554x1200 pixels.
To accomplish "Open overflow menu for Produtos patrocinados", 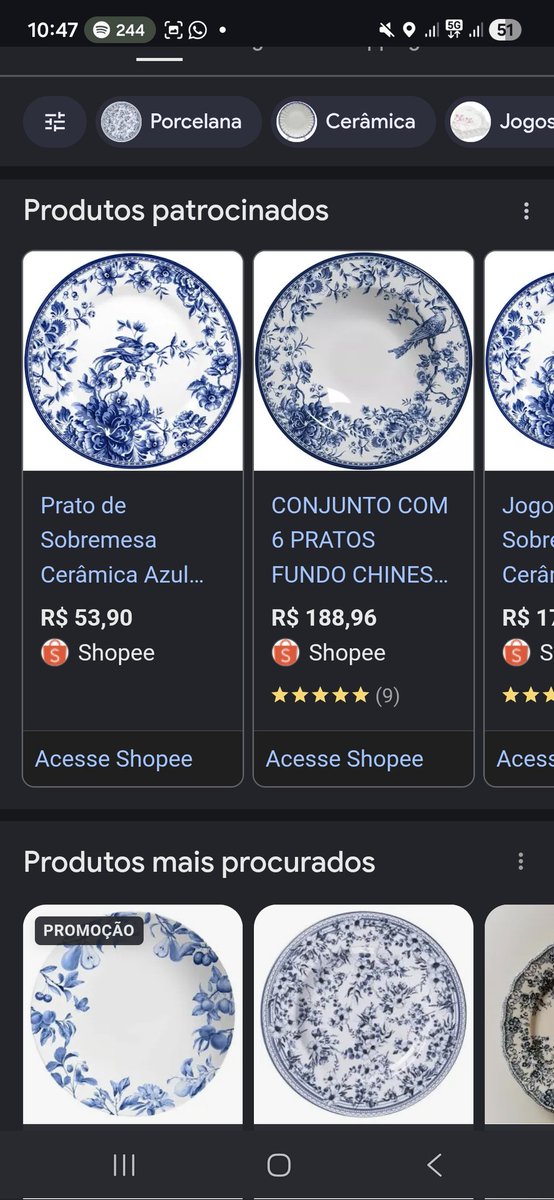I will point(526,211).
